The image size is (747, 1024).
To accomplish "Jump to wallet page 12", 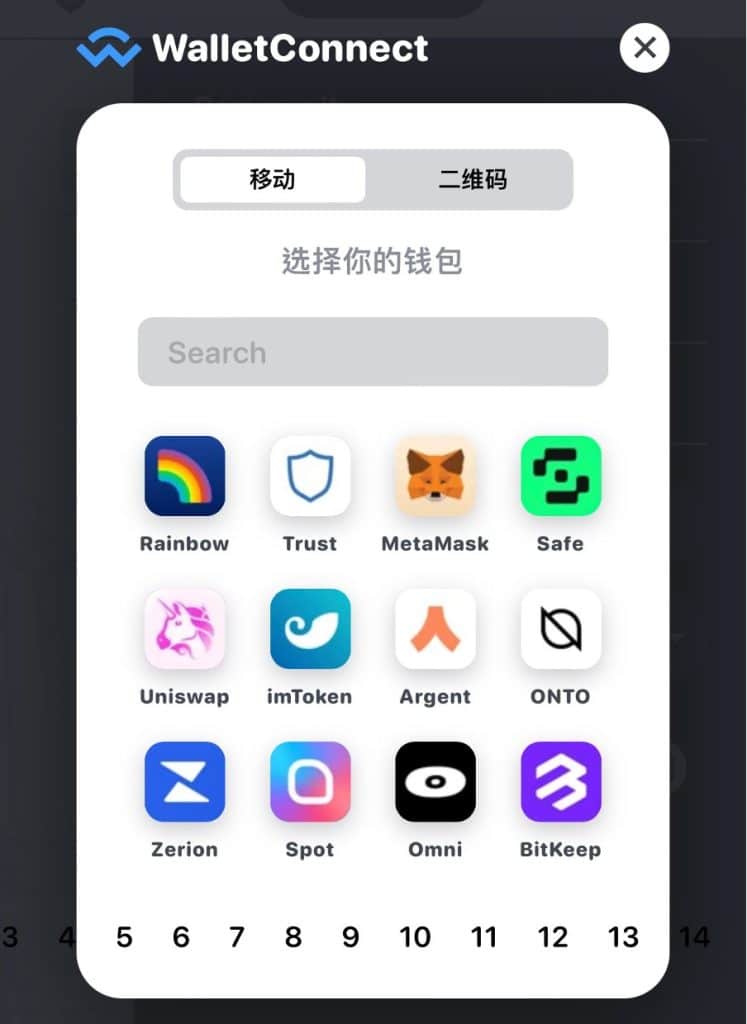I will click(x=552, y=937).
